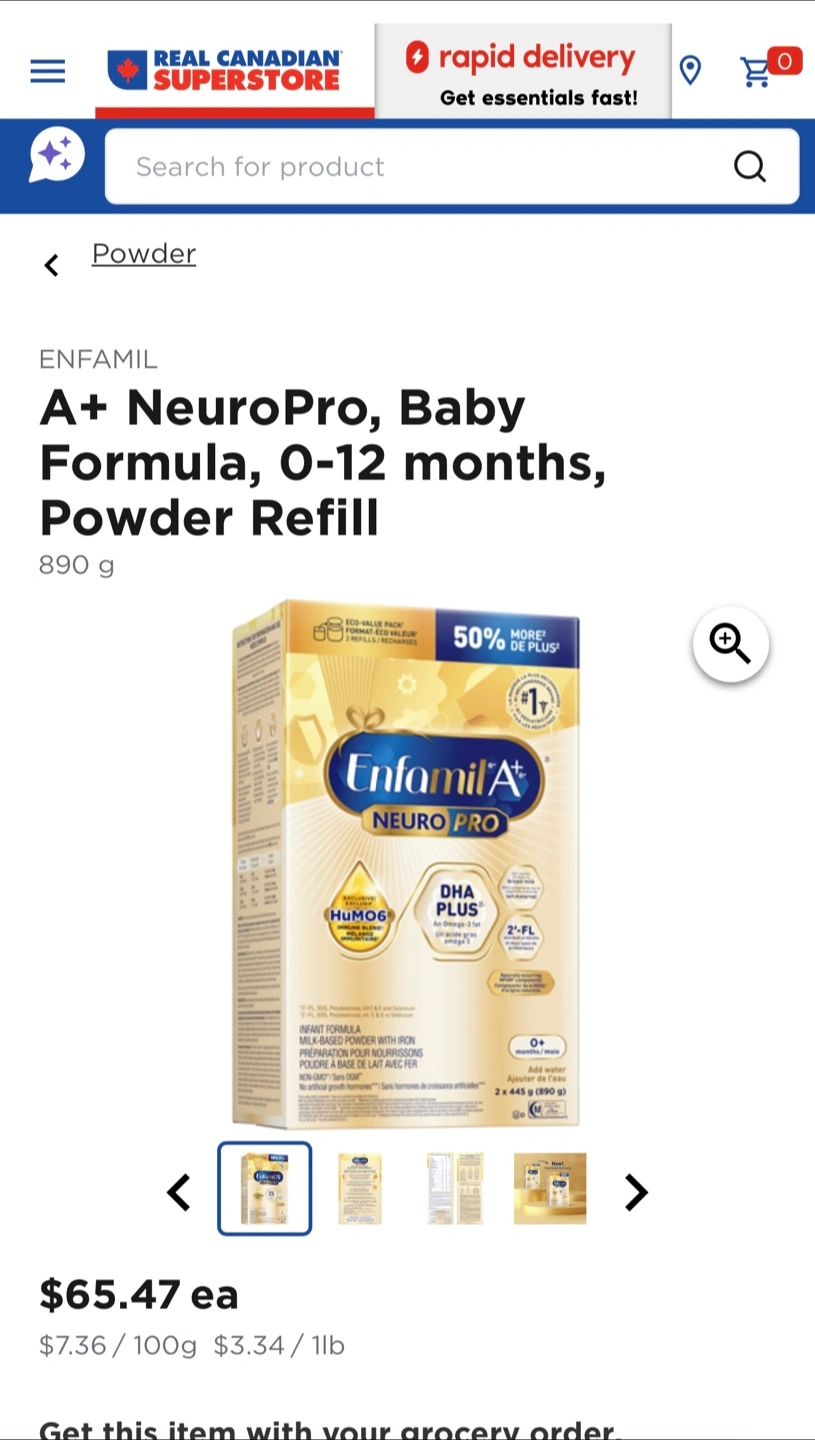Go to Real Canadian Superstore home
This screenshot has width=815, height=1440.
tap(225, 71)
